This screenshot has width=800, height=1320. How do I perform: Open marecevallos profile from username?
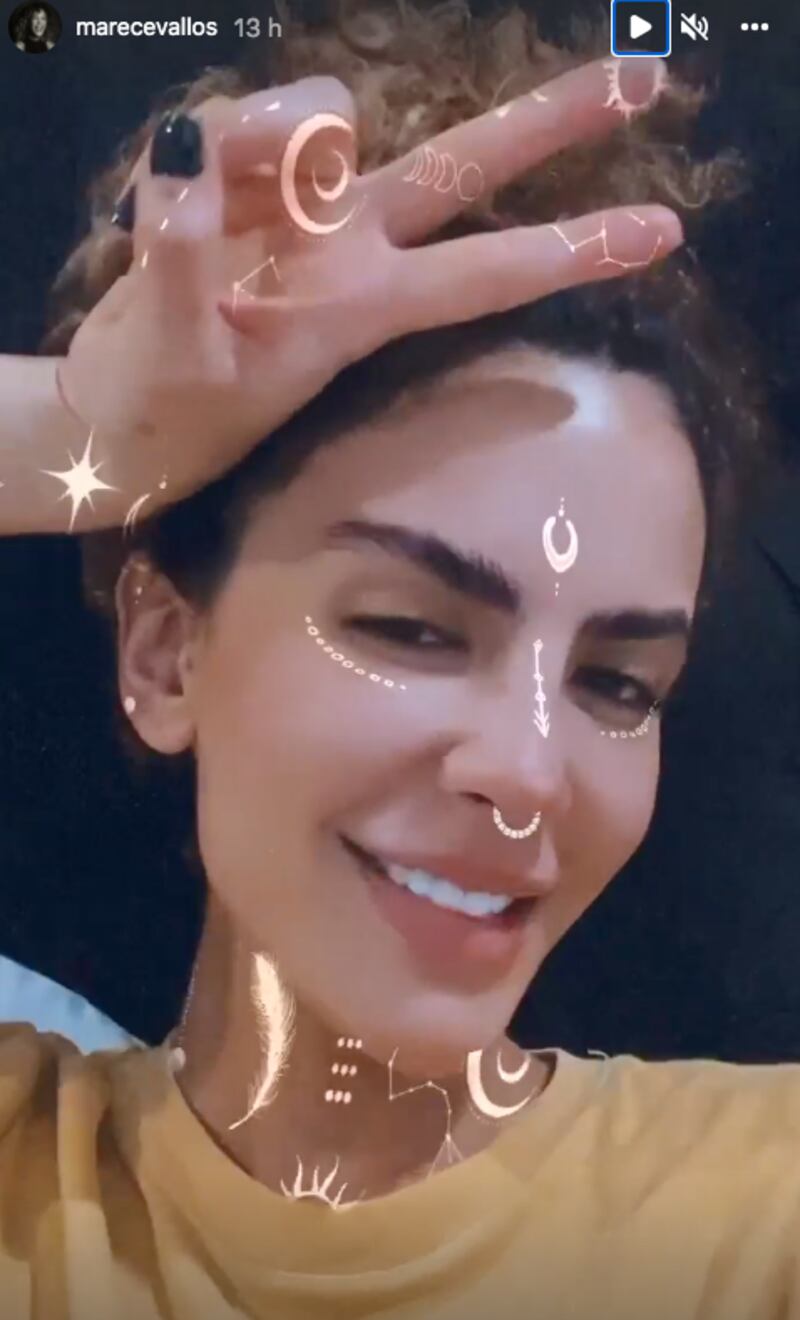pyautogui.click(x=146, y=27)
